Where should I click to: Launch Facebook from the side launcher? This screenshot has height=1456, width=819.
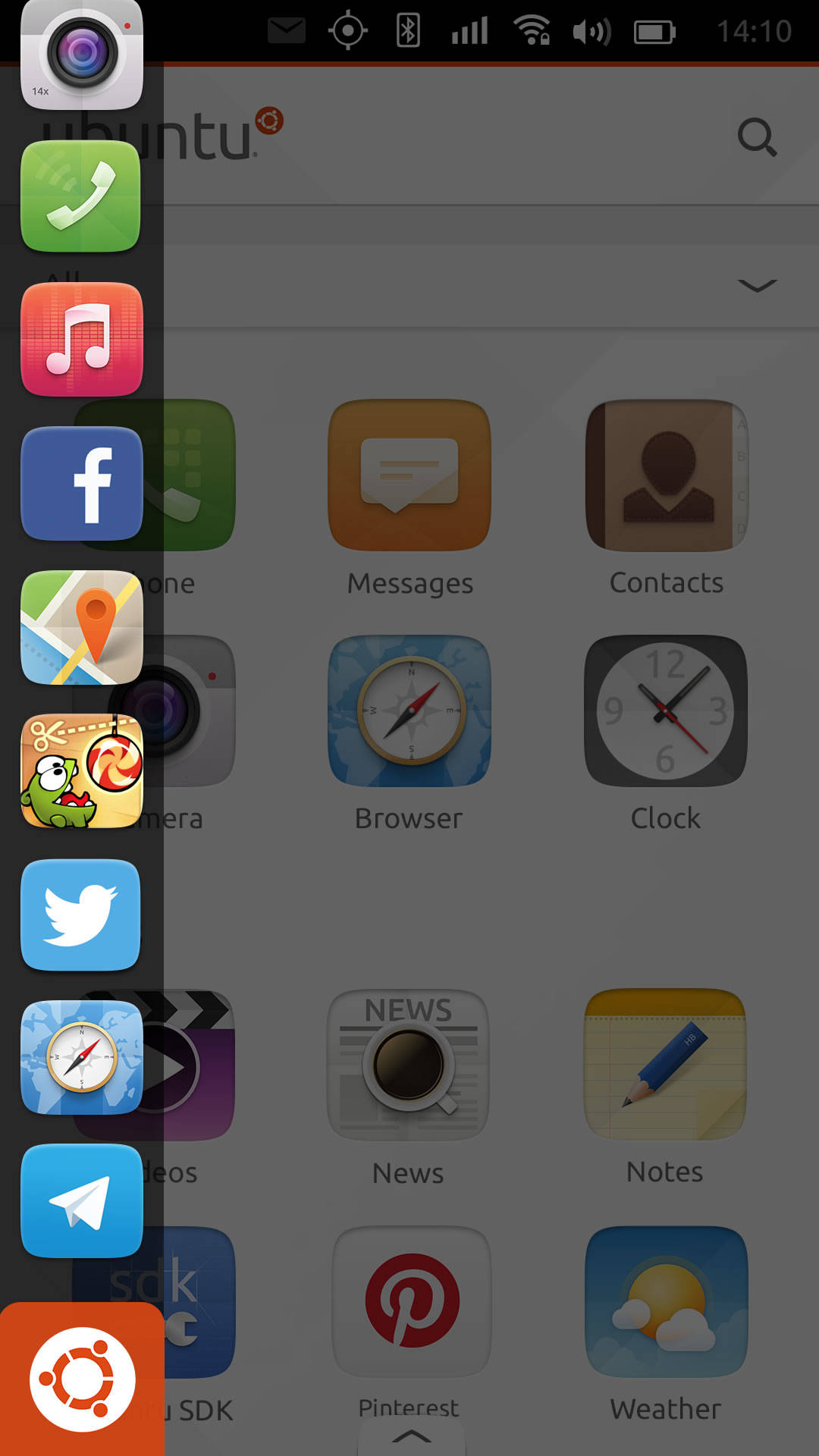(81, 483)
